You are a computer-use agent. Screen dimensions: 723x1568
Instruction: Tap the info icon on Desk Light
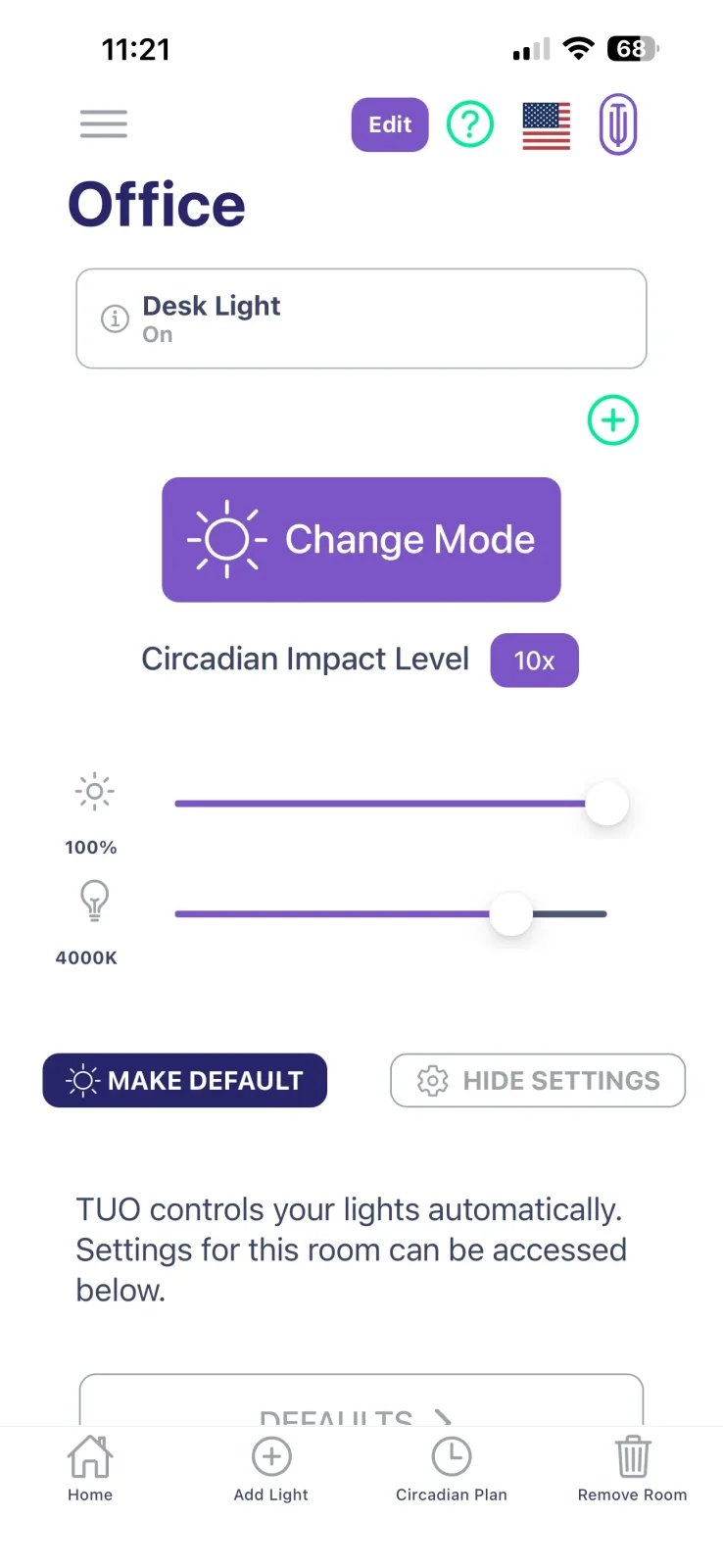(x=115, y=318)
